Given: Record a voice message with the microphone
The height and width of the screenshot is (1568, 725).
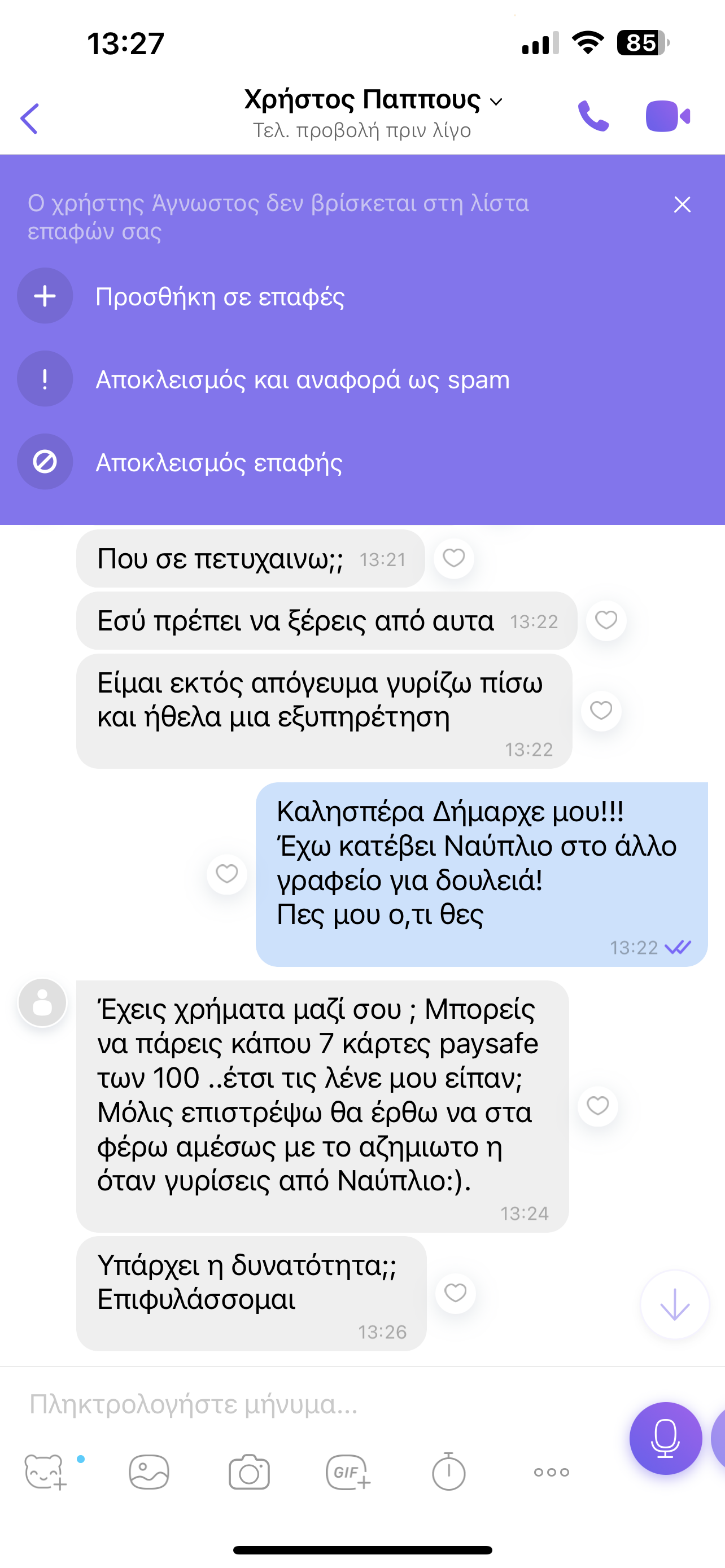Looking at the screenshot, I should (665, 1438).
